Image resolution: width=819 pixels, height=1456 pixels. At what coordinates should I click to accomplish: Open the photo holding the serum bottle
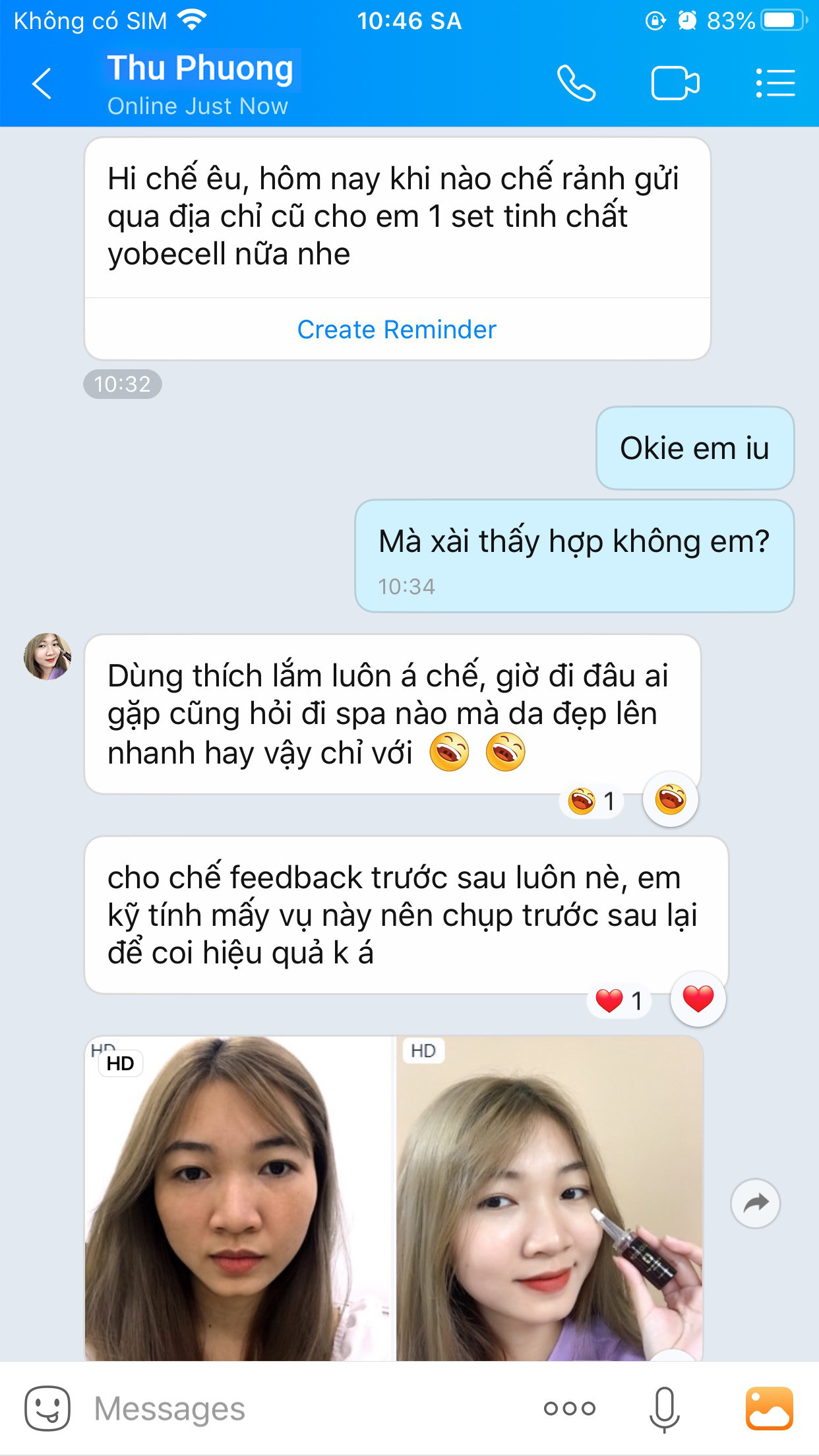(549, 1200)
